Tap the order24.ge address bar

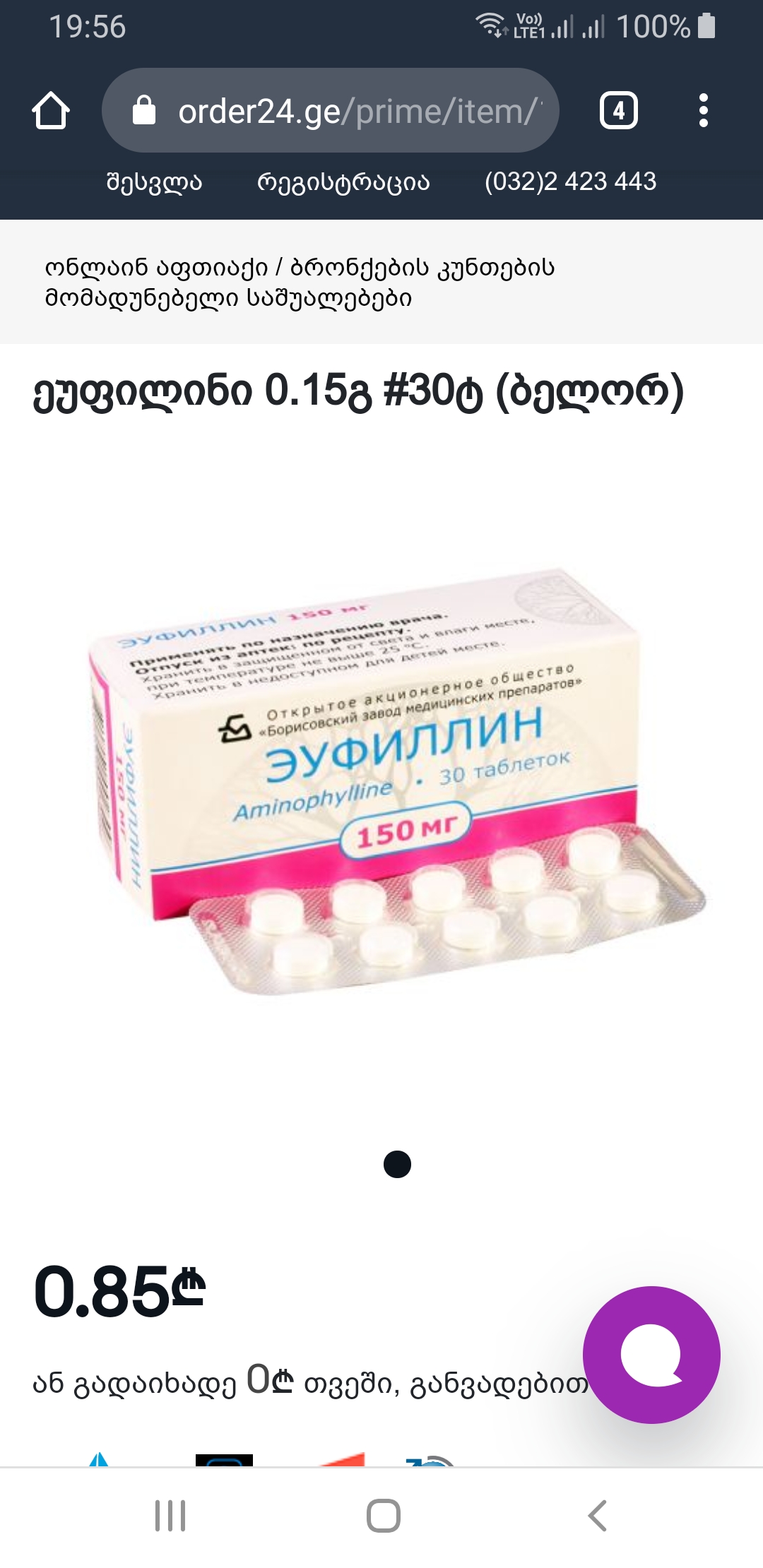(x=331, y=111)
